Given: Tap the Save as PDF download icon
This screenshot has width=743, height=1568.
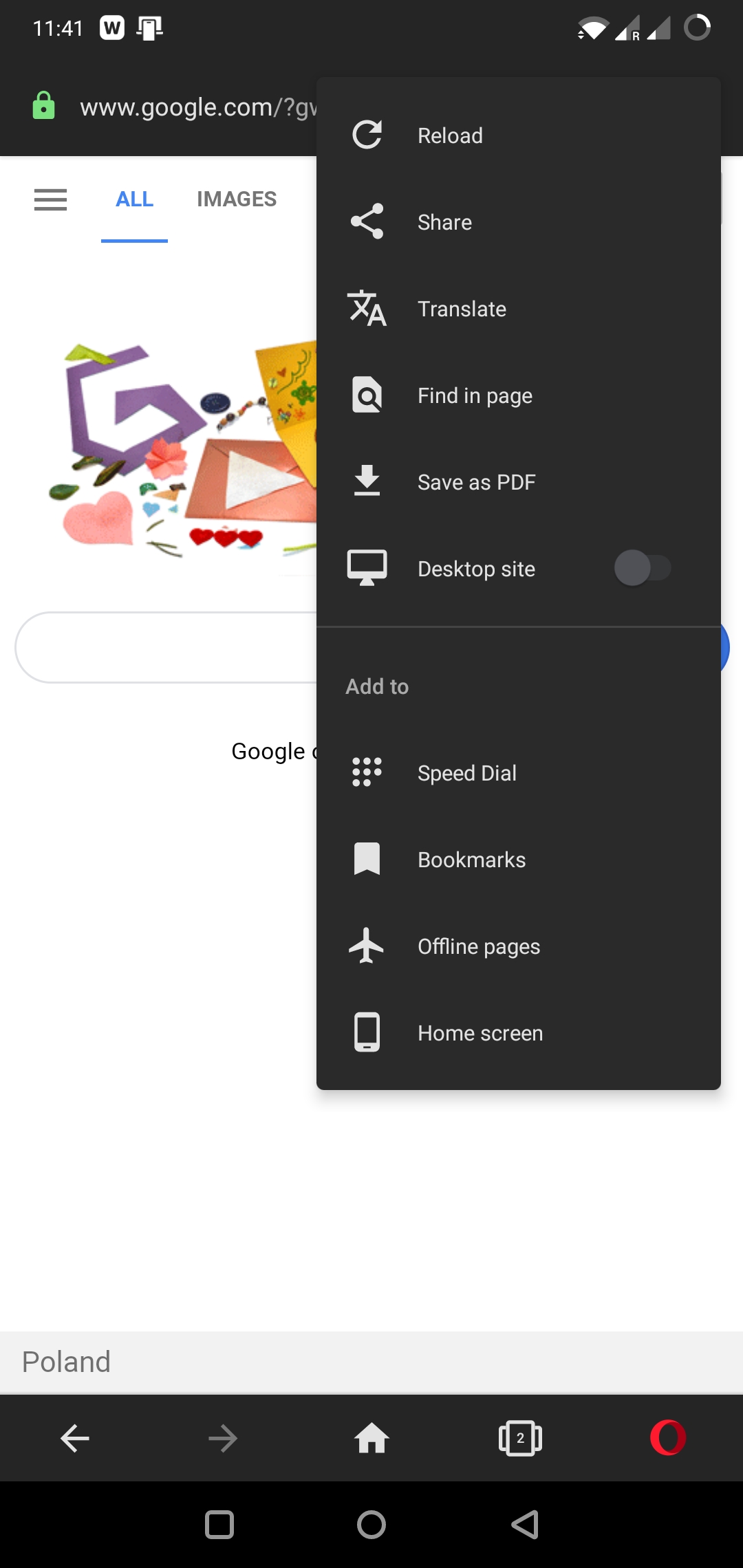Looking at the screenshot, I should [367, 481].
